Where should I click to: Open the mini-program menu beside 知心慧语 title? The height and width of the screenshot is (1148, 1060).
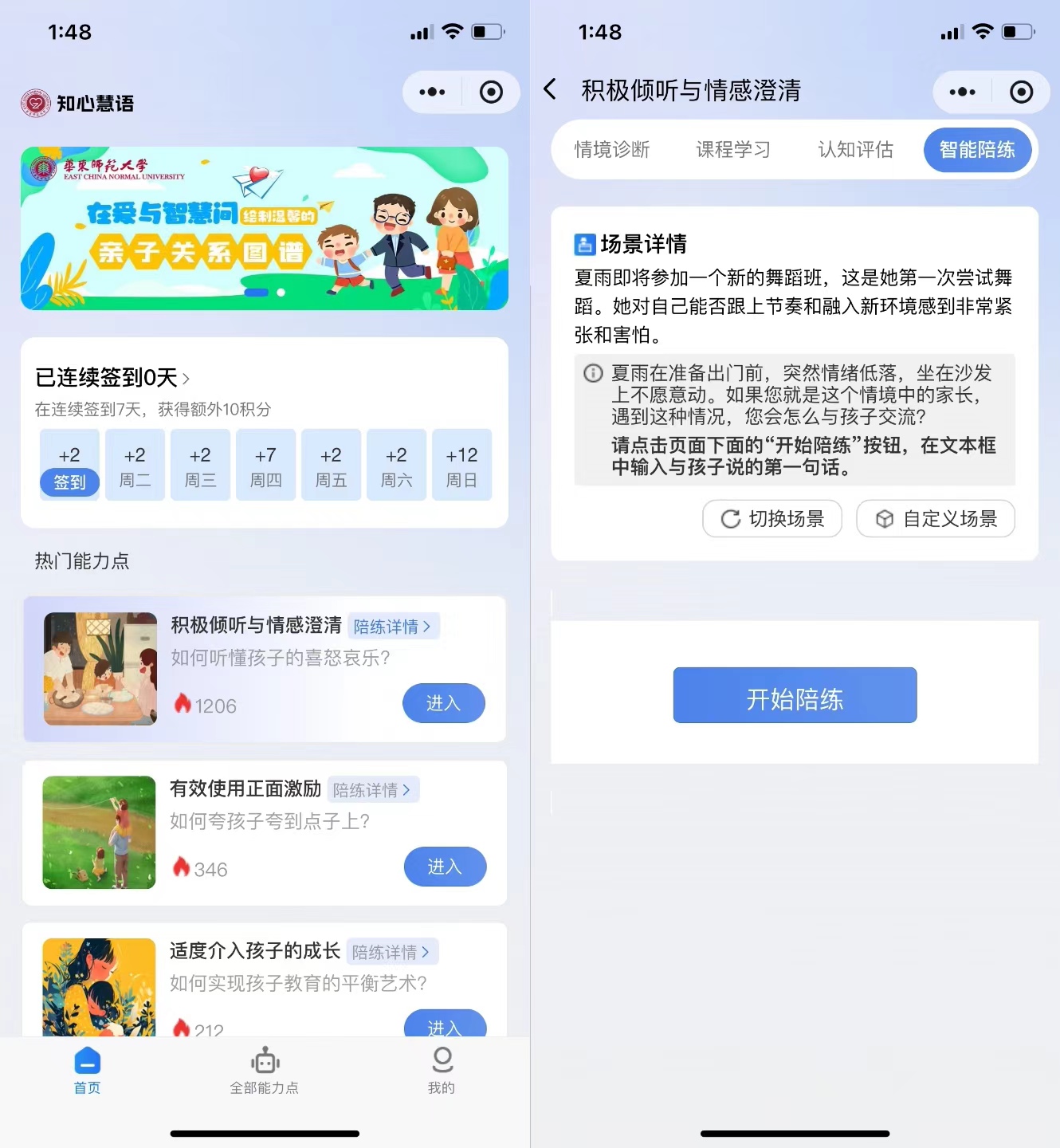tap(432, 92)
